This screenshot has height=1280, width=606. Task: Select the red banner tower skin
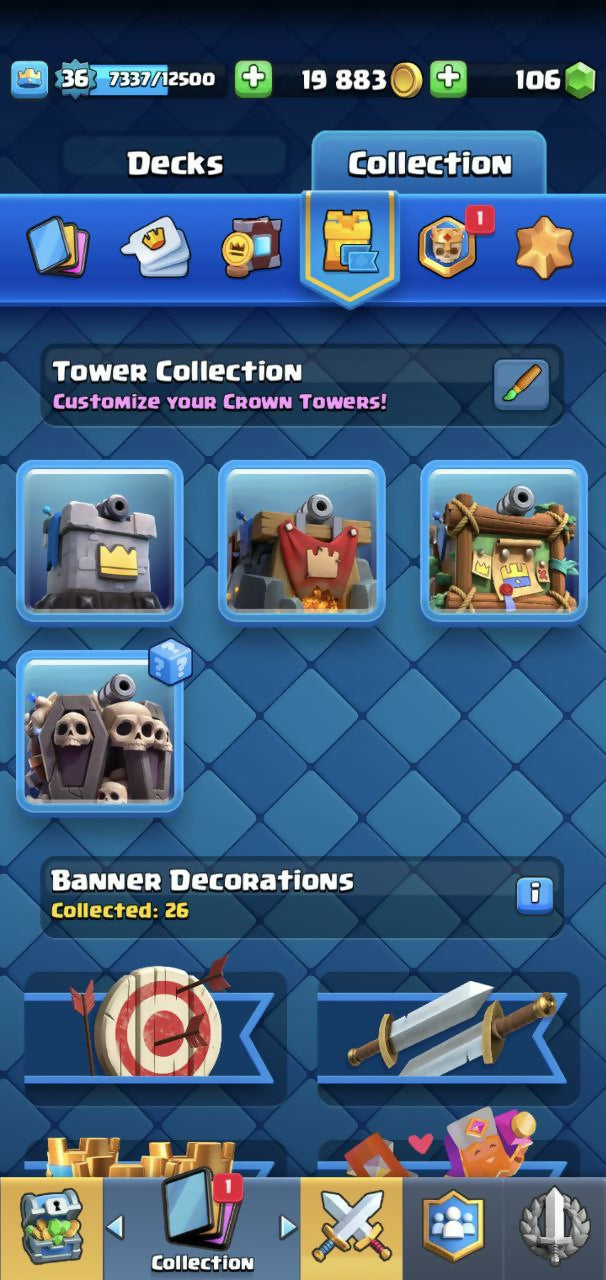[302, 541]
